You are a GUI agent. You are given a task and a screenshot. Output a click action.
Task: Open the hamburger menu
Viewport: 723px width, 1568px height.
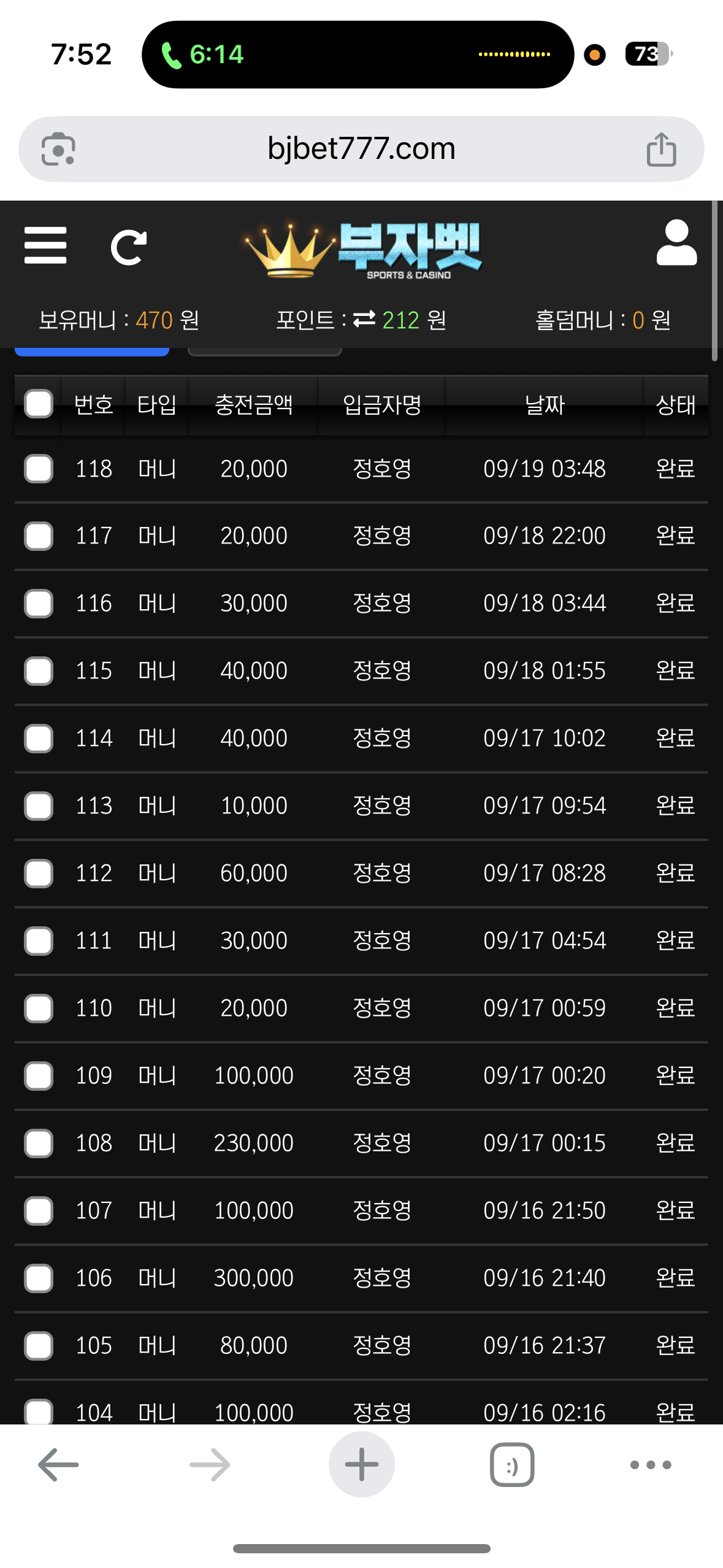pos(45,245)
